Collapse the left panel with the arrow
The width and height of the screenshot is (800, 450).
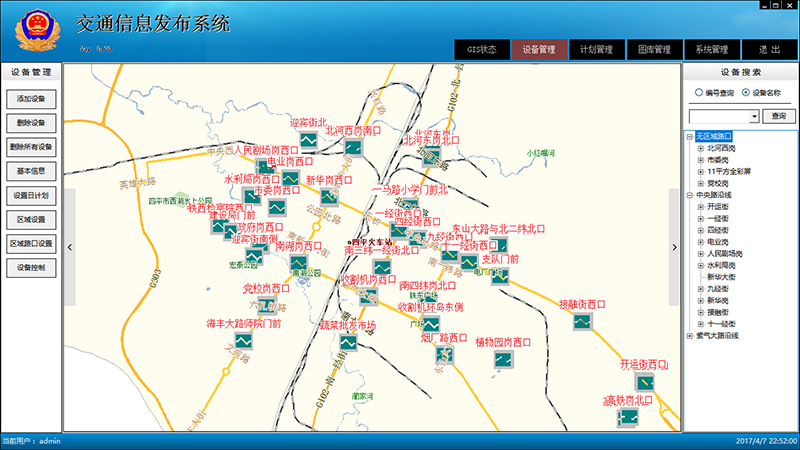(69, 246)
